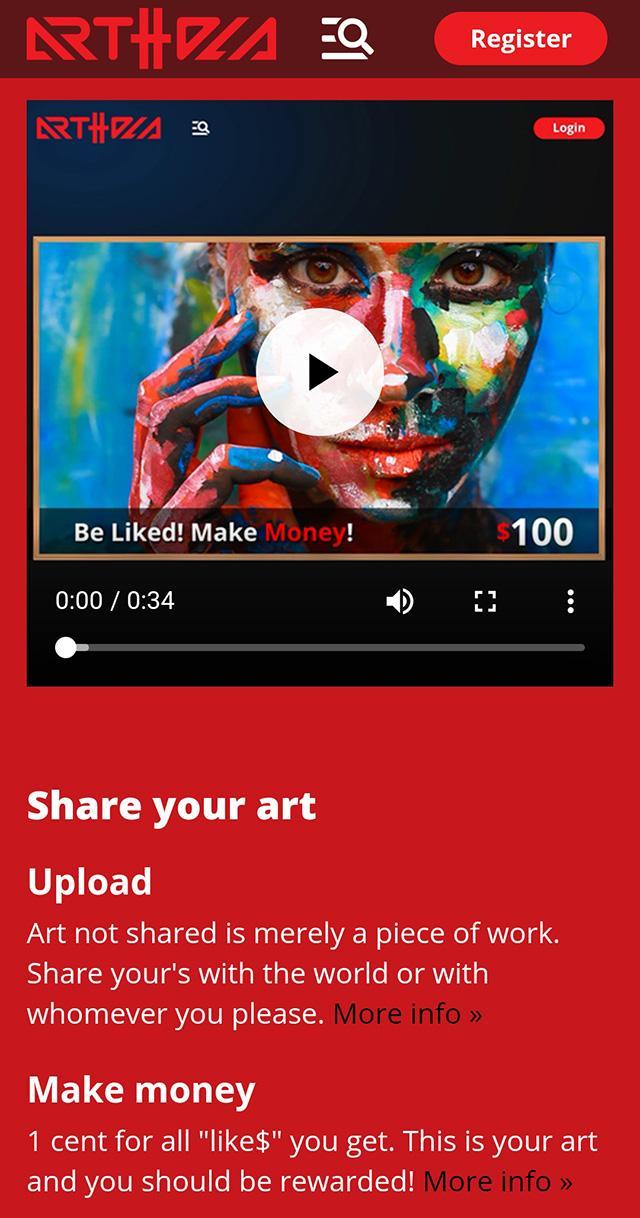This screenshot has width=640, height=1218.
Task: Play the promo video
Action: point(319,372)
